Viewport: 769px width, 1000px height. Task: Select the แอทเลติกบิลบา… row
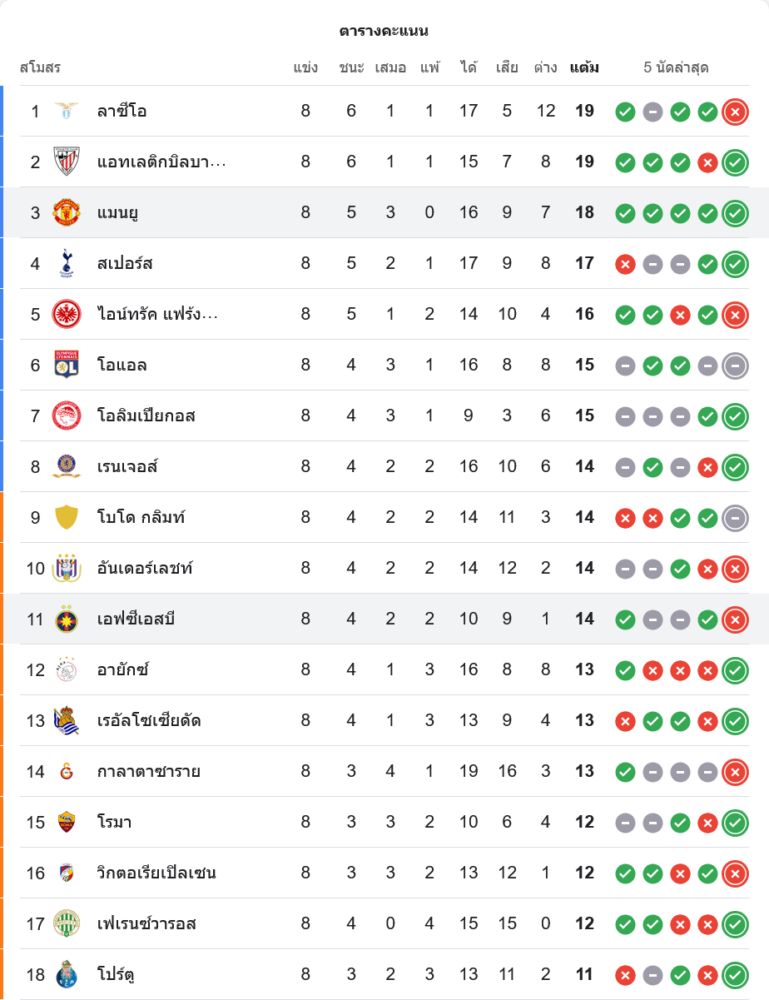(161, 162)
